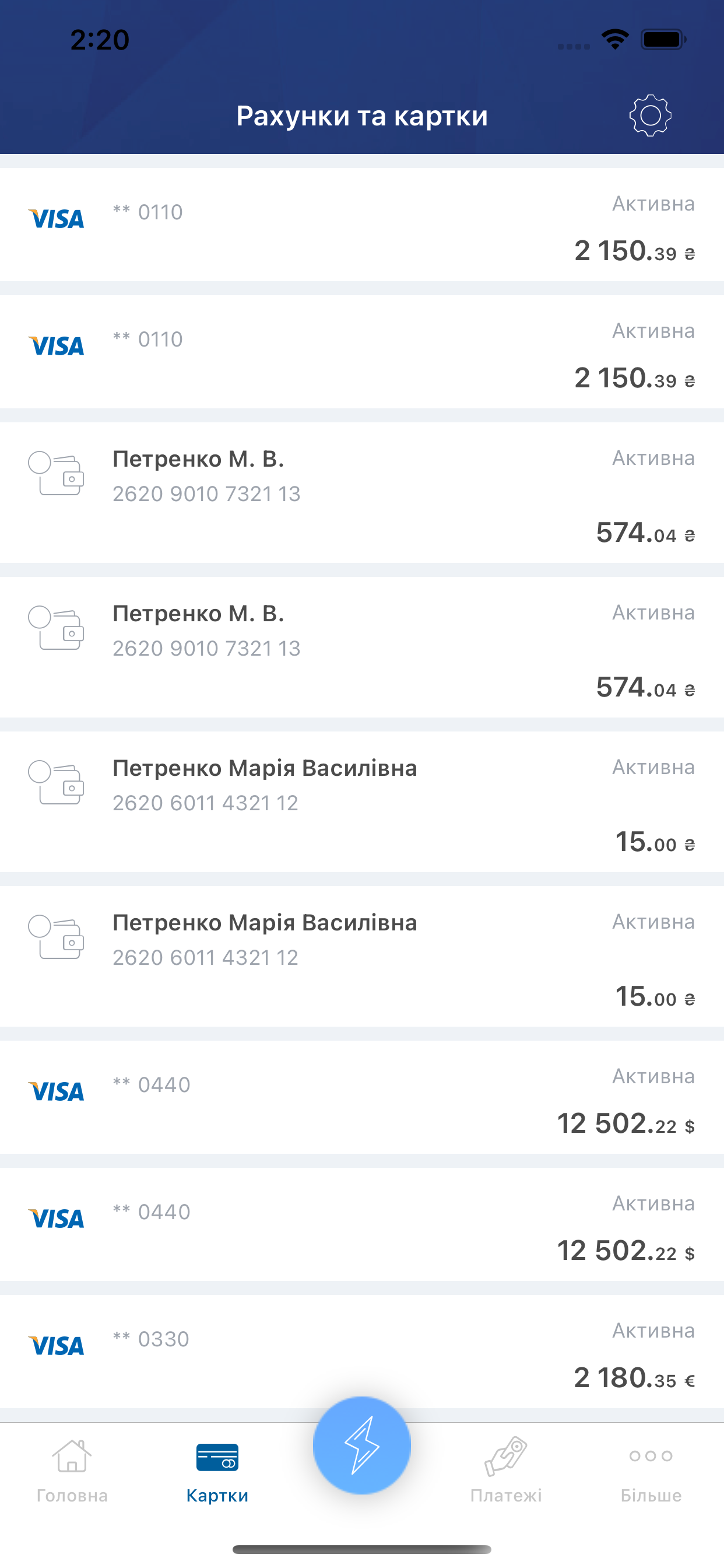This screenshot has height=1568, width=724.
Task: Open the settings gear icon
Action: [650, 116]
